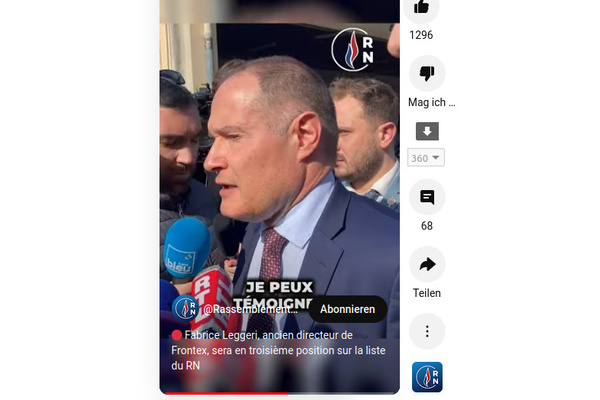The height and width of the screenshot is (400, 600).
Task: Dislike this Short with thumbs down
Action: [427, 73]
